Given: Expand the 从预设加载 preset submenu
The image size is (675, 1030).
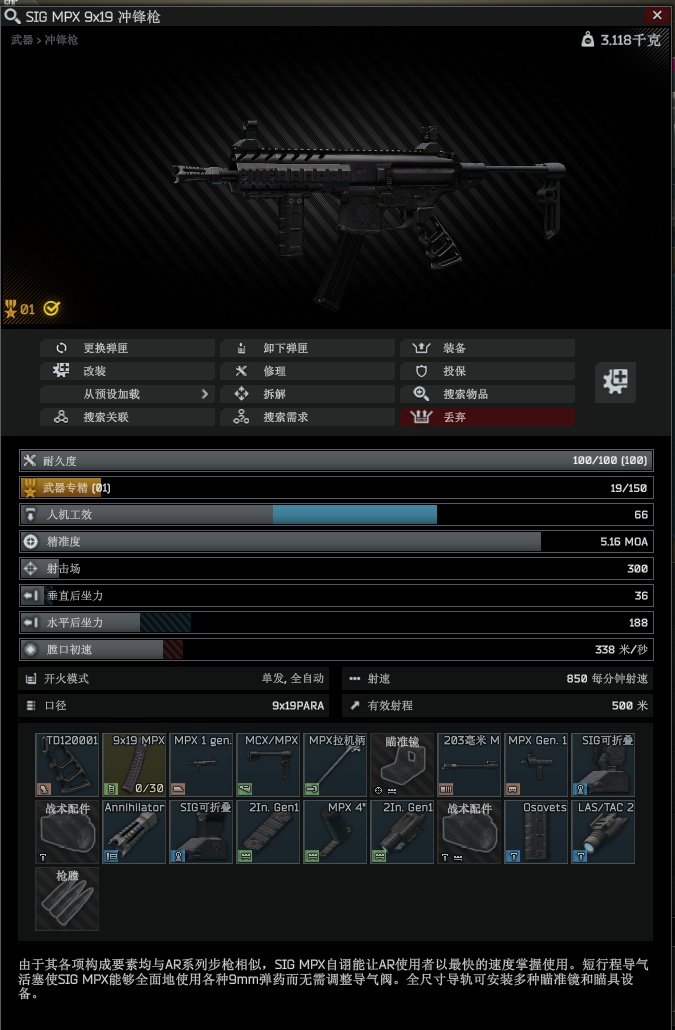Looking at the screenshot, I should (x=127, y=394).
